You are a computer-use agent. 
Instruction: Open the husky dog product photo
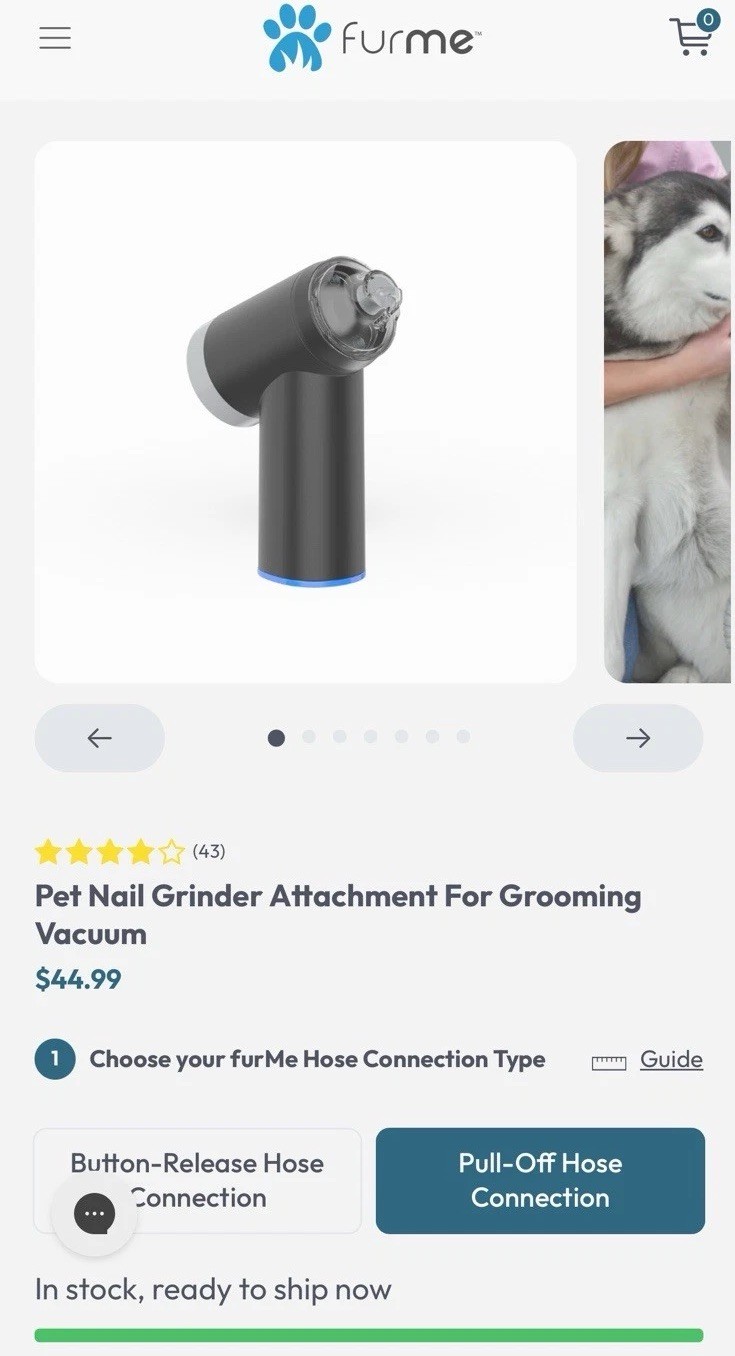click(668, 412)
